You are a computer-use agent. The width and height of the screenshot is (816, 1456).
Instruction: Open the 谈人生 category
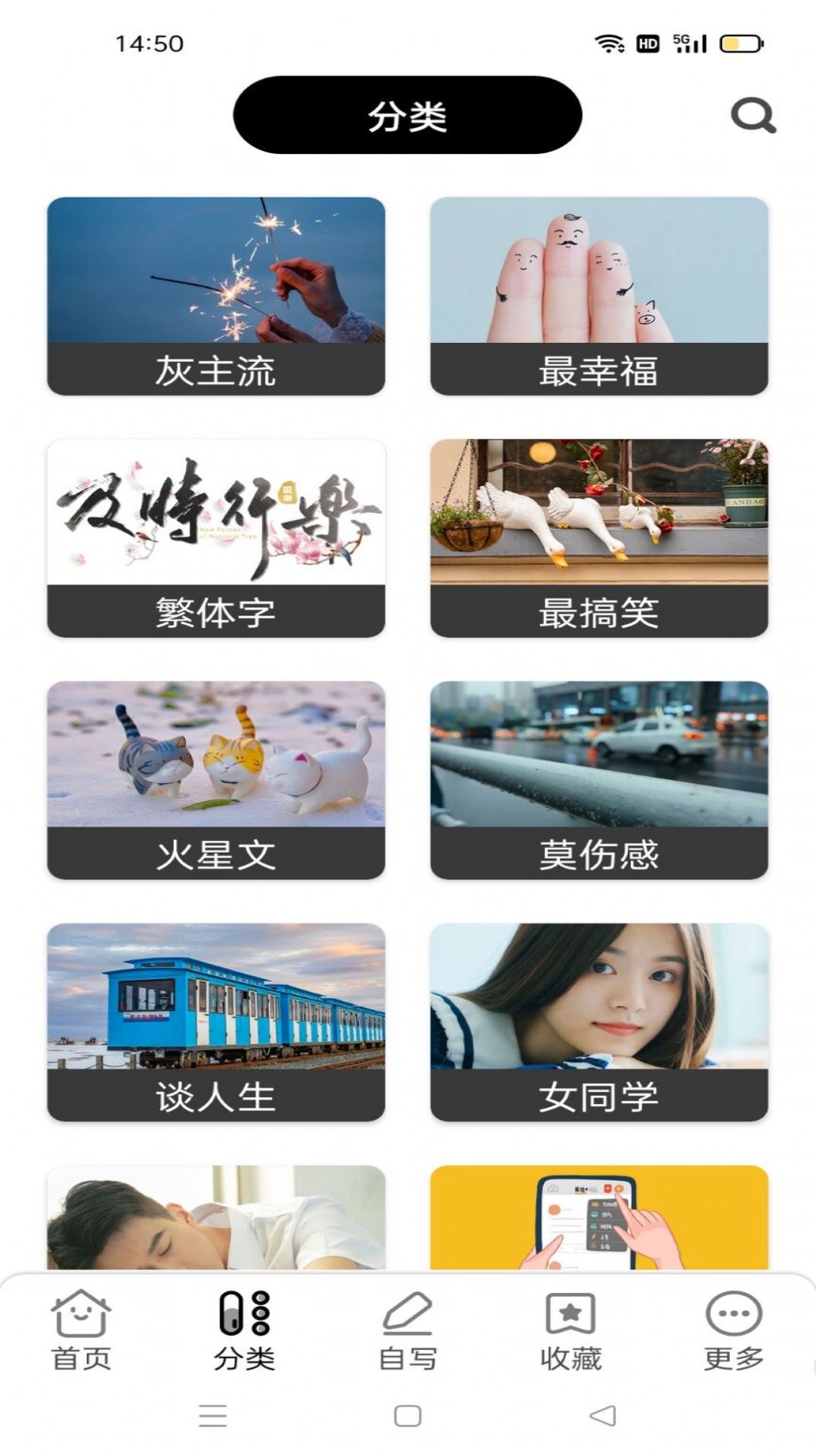[216, 1022]
